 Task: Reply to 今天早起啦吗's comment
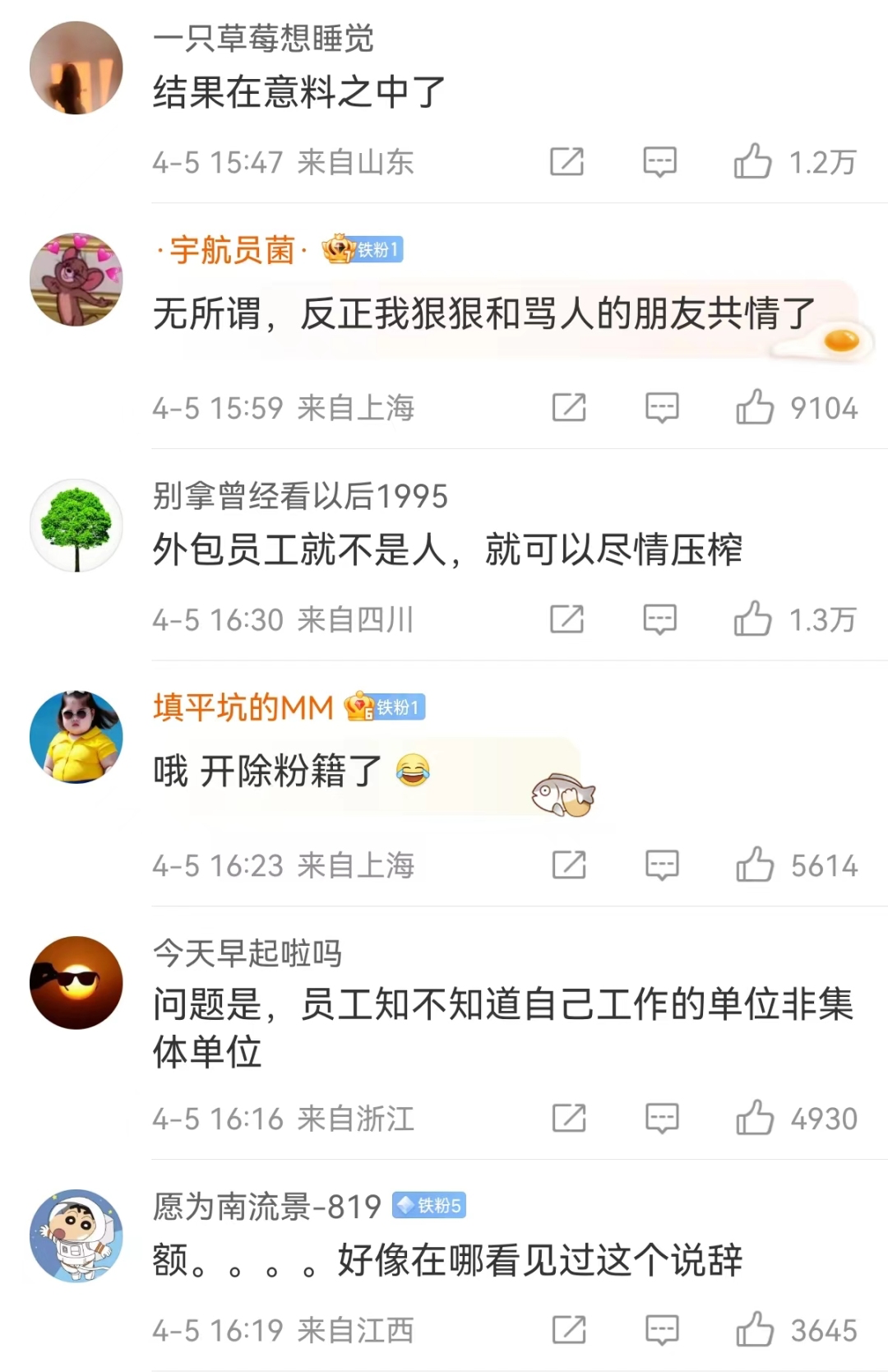(x=661, y=1118)
